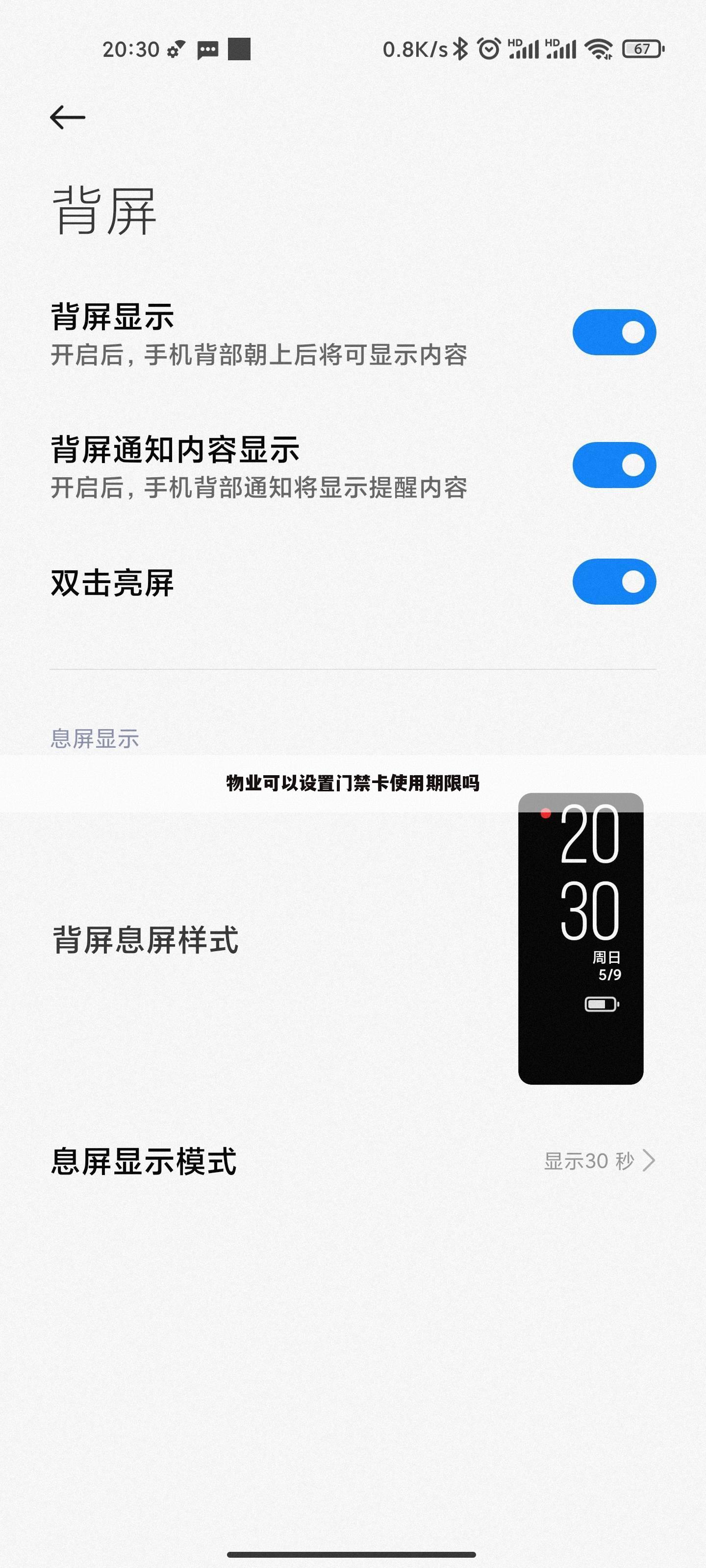Open the 背屏息屏样式 setting
The image size is (706, 1568).
pos(353,939)
